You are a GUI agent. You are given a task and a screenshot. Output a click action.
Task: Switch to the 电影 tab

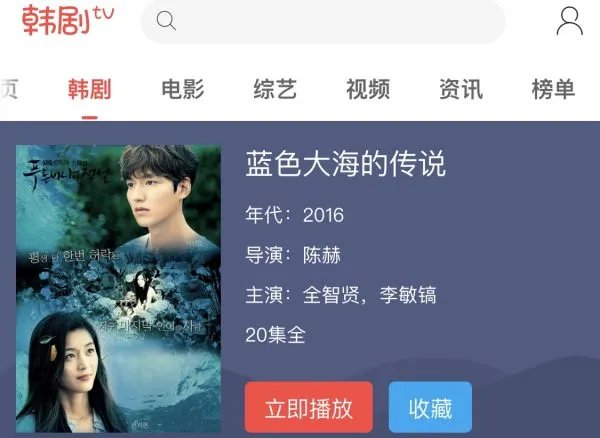click(182, 89)
